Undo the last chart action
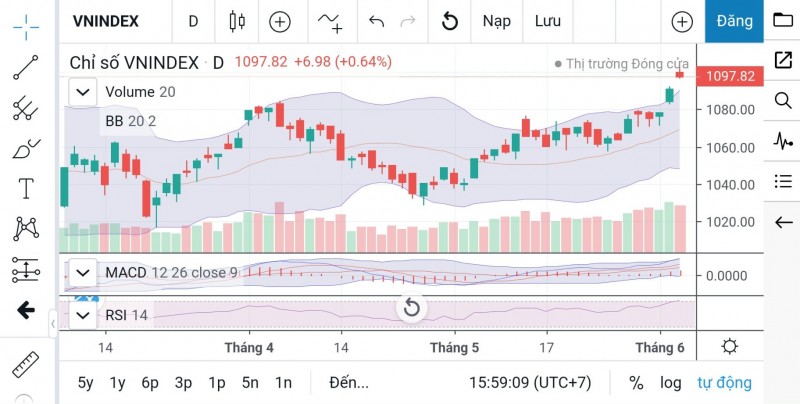Screen dimensions: 800x404 click(376, 21)
